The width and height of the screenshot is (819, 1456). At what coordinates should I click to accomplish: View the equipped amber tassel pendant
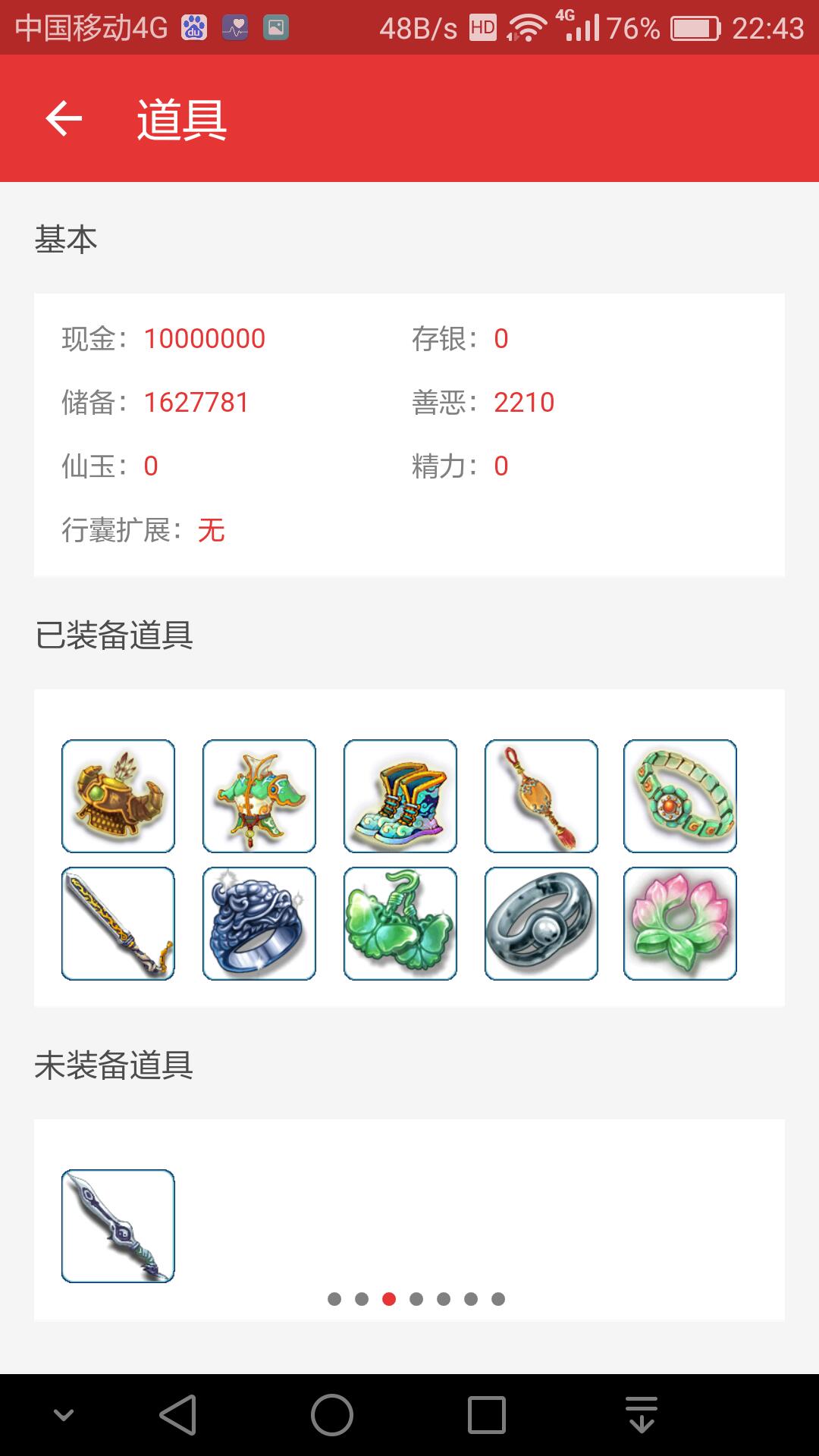click(541, 796)
